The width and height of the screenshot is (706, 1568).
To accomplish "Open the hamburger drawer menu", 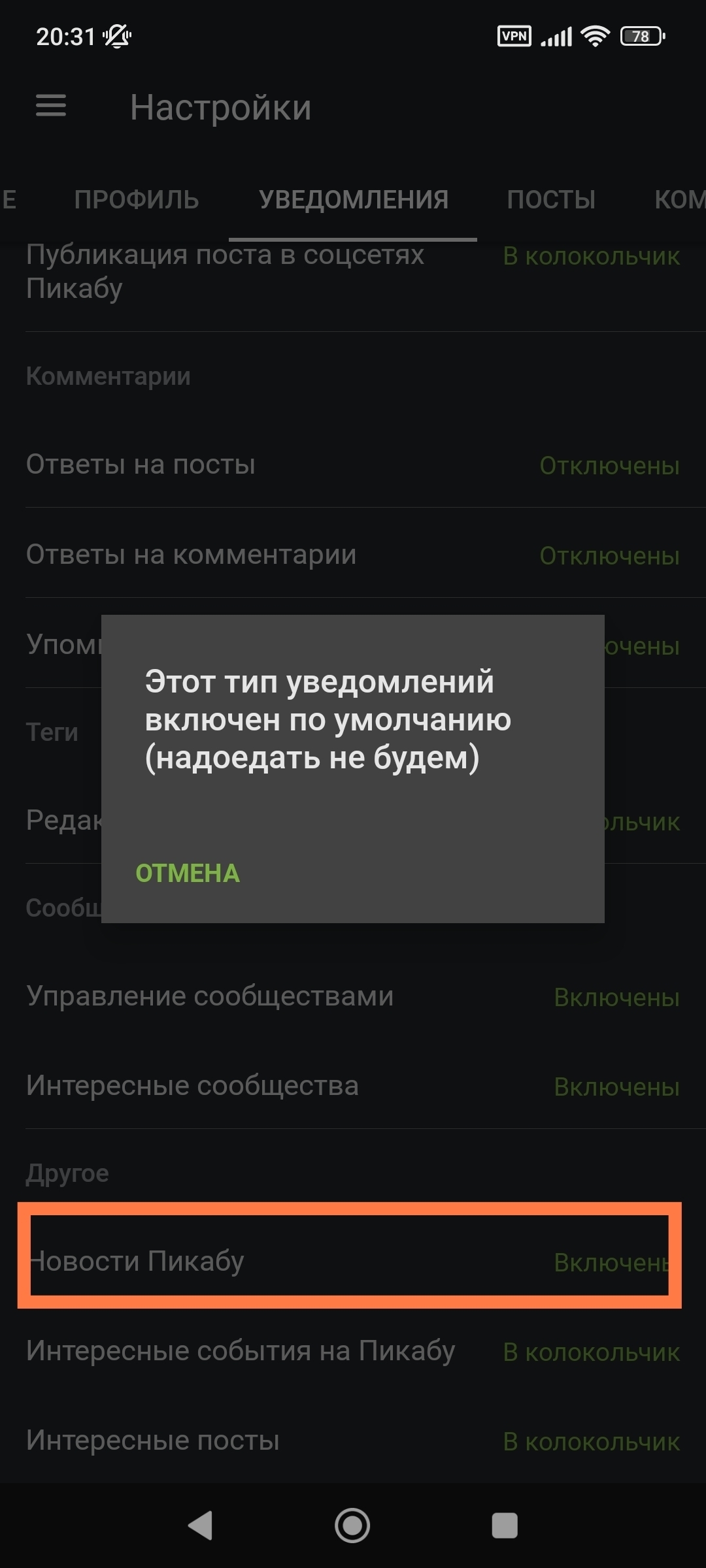I will coord(51,106).
